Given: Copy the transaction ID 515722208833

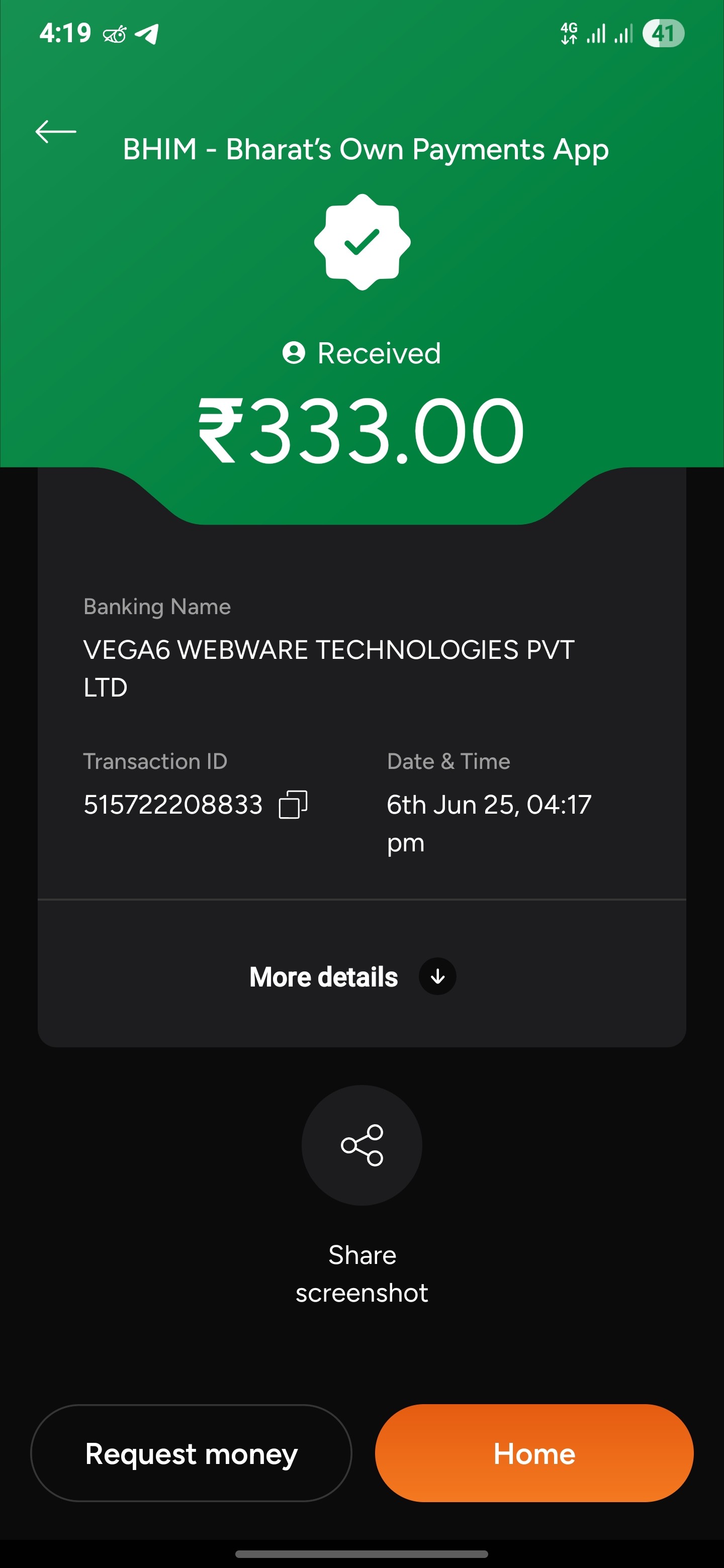Looking at the screenshot, I should point(293,805).
